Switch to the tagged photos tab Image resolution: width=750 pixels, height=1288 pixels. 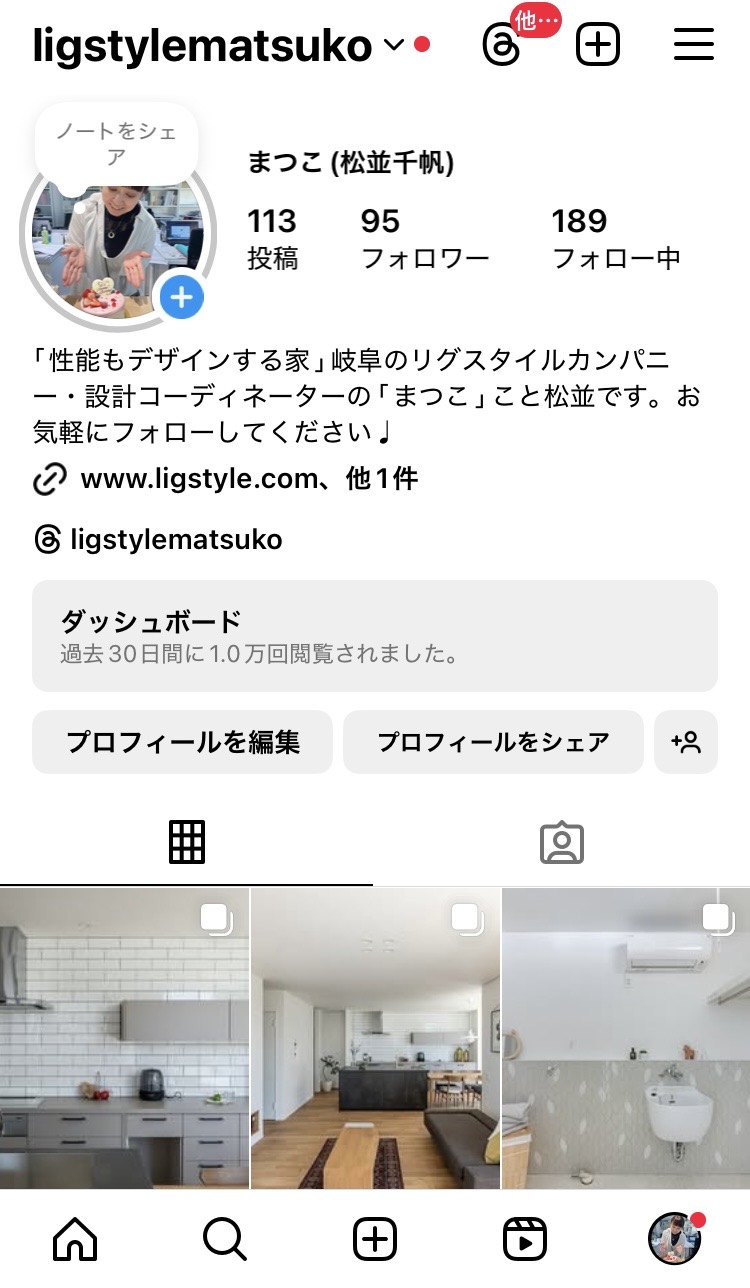tap(561, 843)
